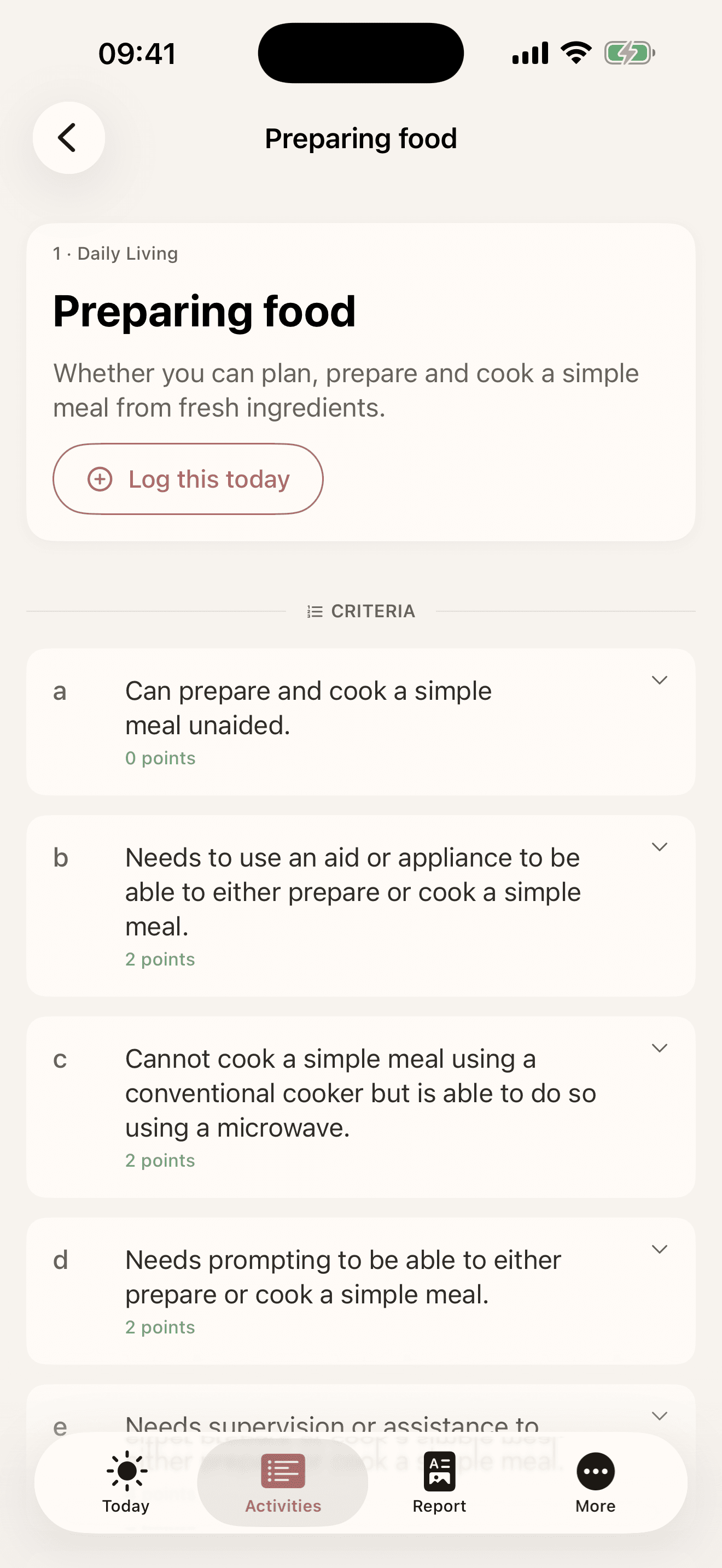Expand criterion d about needing prompting
722x1568 pixels.
point(360,1291)
